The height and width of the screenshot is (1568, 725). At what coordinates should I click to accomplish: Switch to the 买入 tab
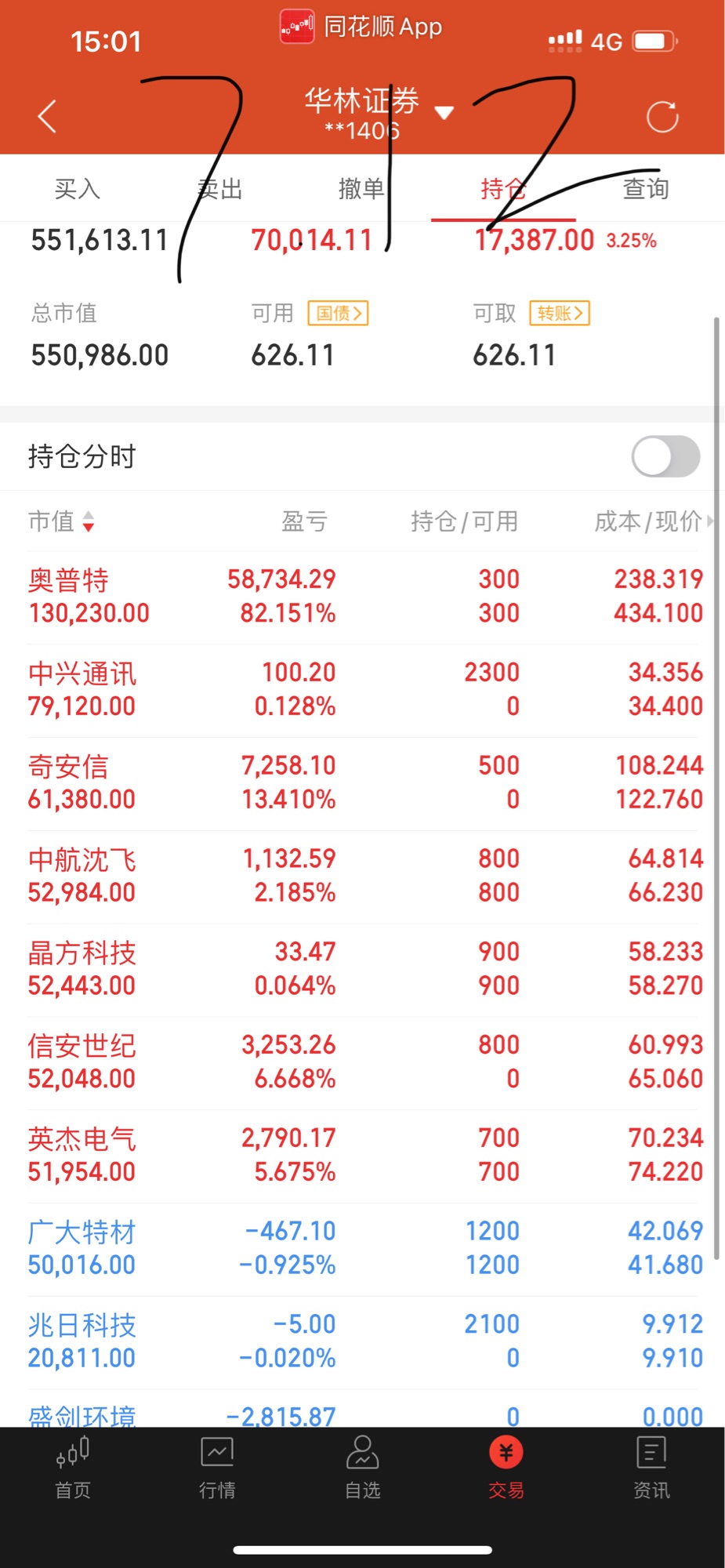[77, 189]
